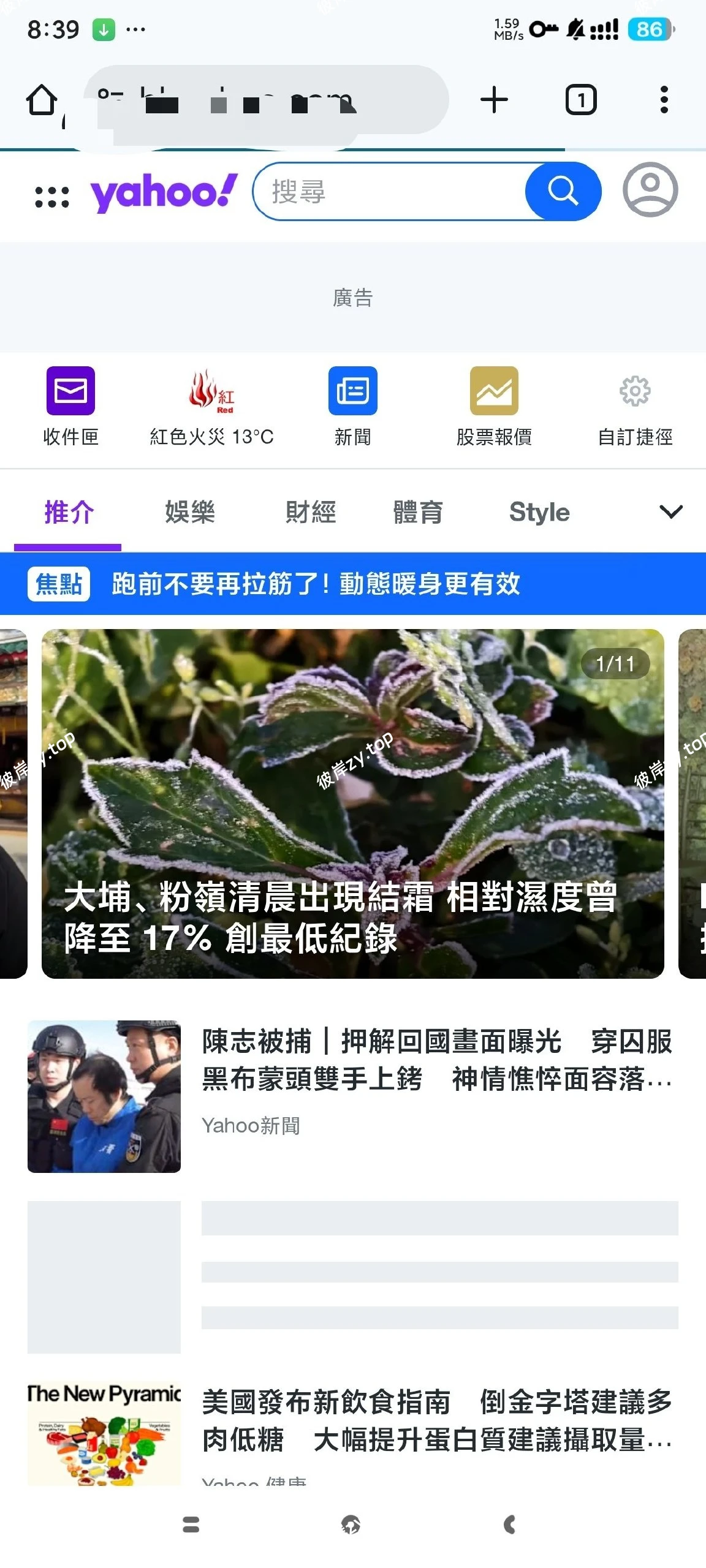Switch to the 體育 tab

pos(417,511)
